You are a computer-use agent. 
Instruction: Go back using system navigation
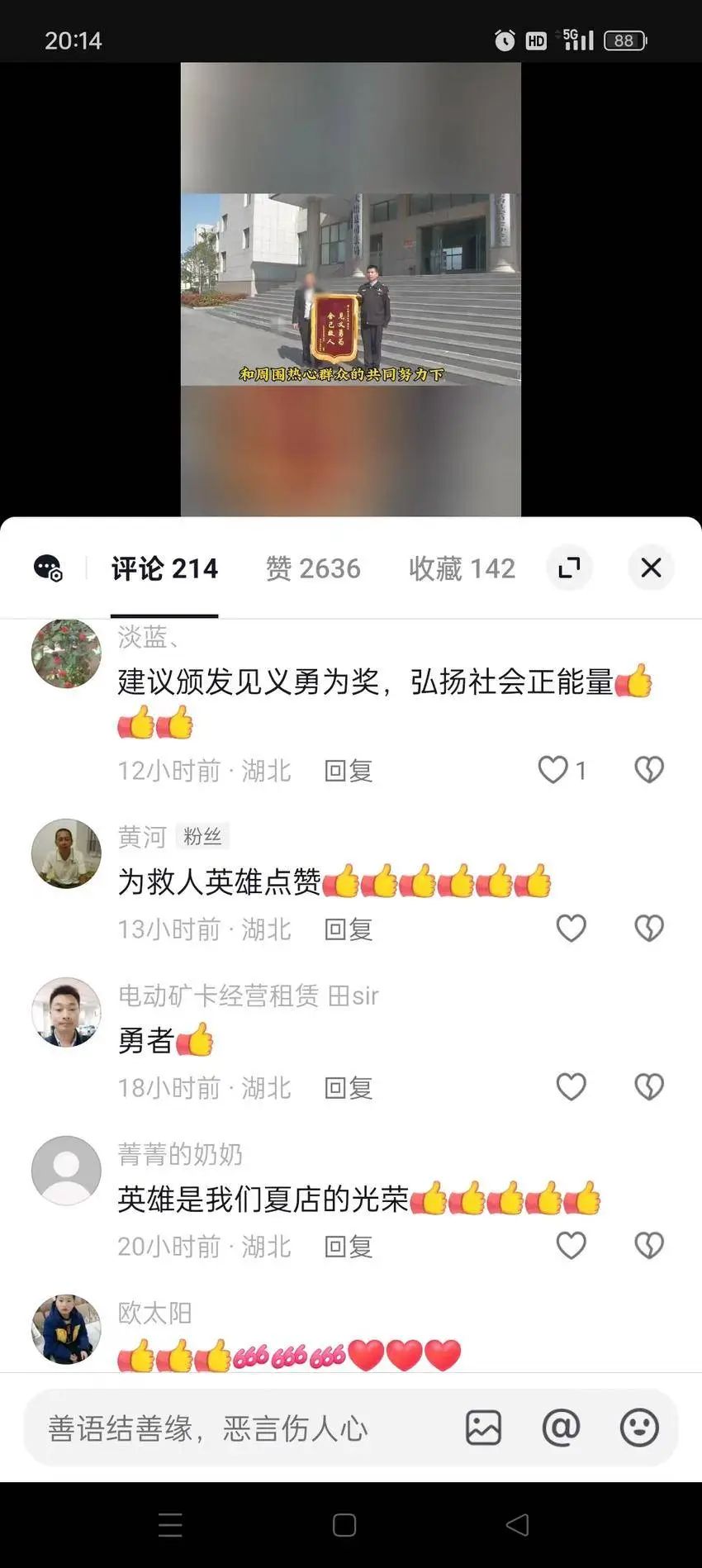pos(517,1525)
